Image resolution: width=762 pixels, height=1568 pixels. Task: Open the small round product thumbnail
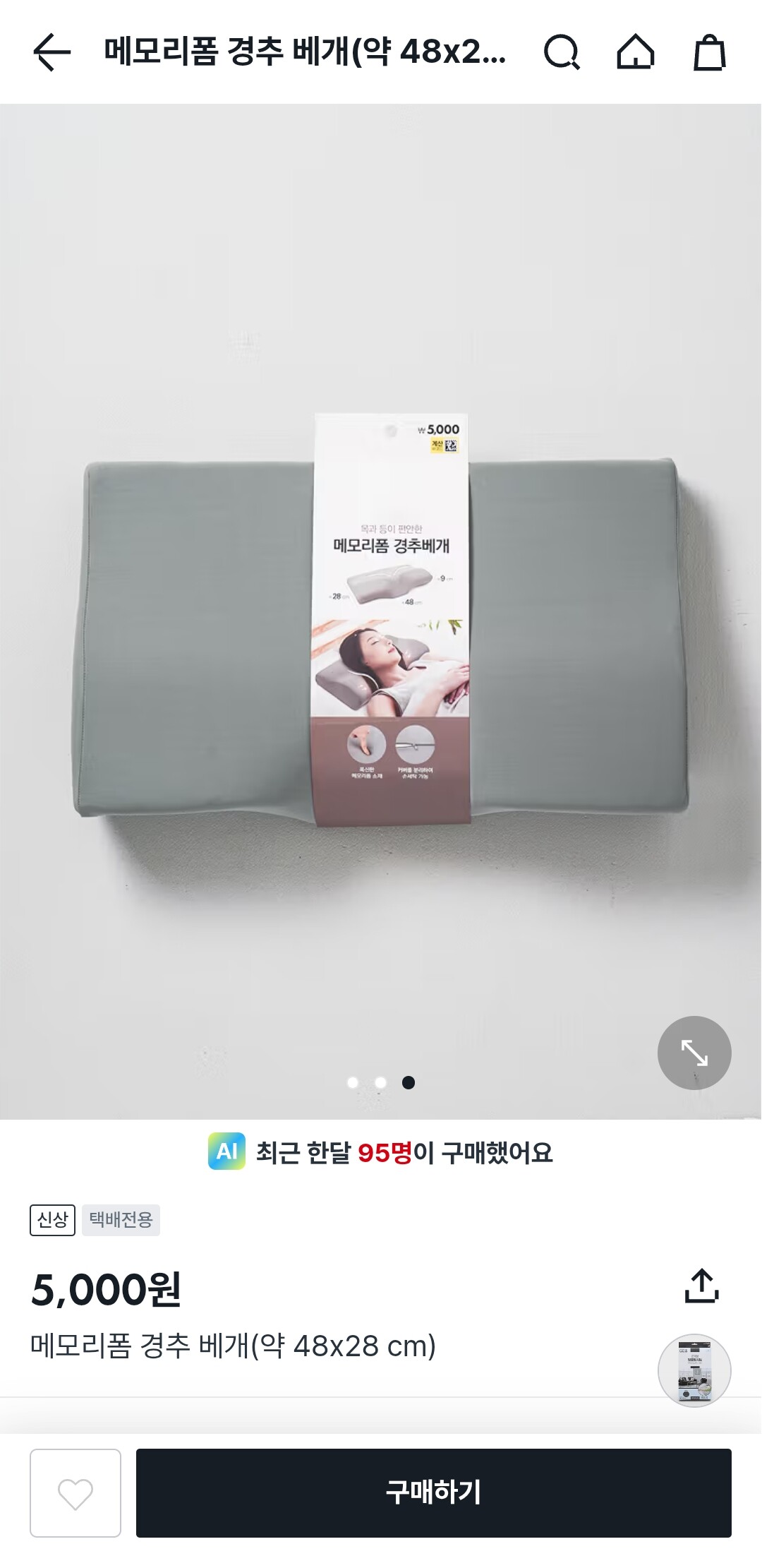694,1370
